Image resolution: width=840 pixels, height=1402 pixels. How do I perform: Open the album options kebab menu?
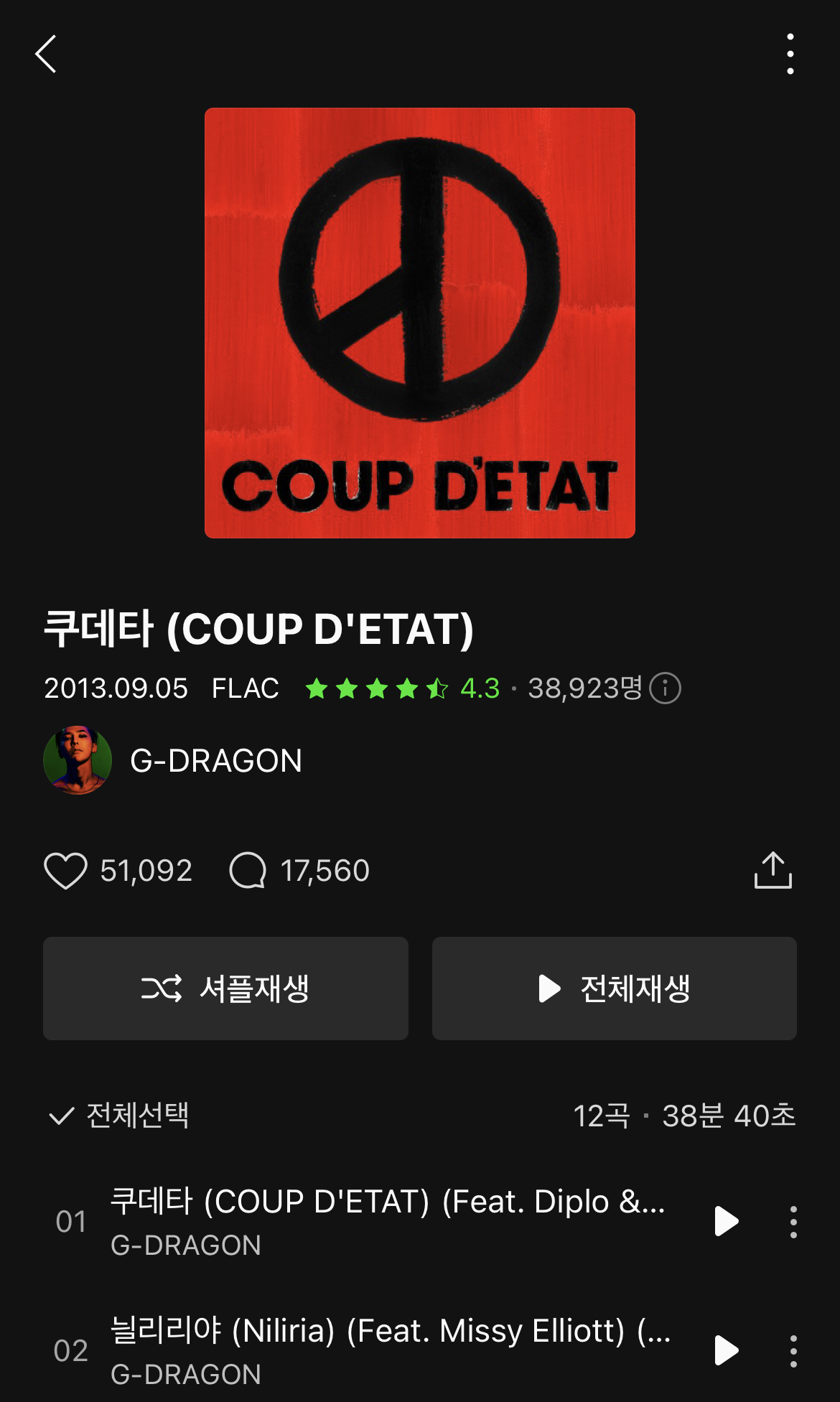coord(790,52)
